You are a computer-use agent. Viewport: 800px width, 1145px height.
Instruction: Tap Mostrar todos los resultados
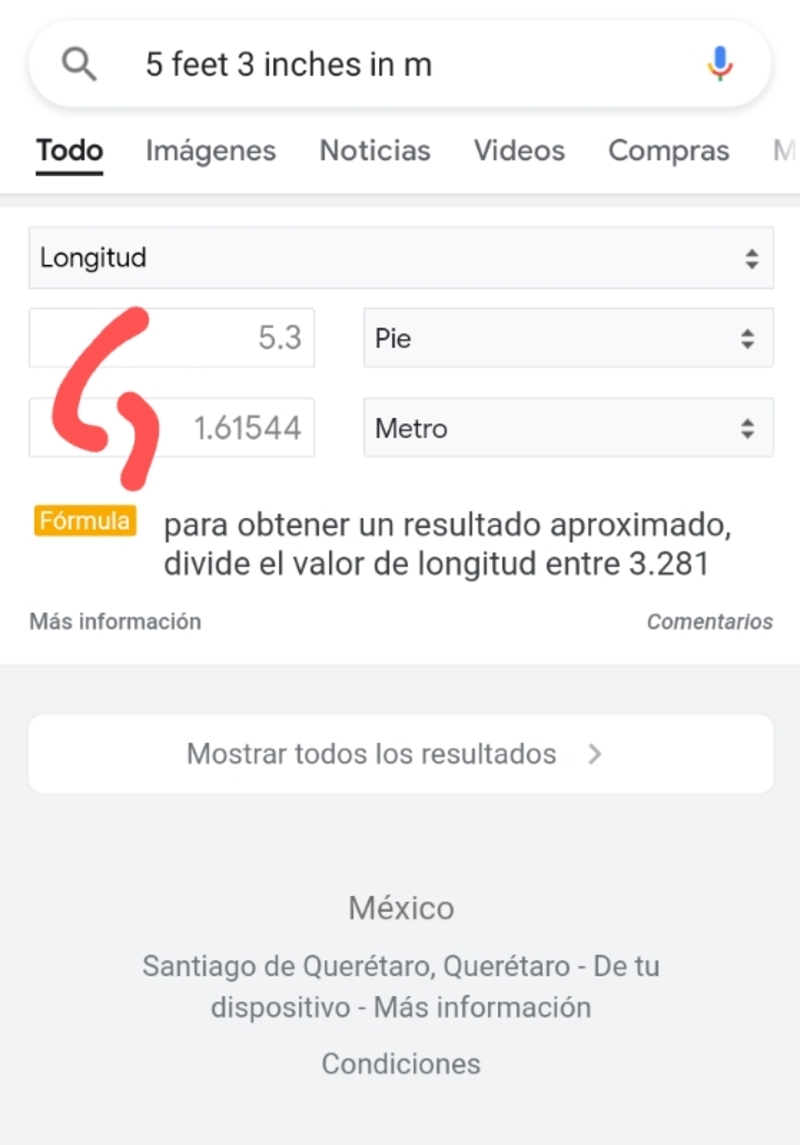(x=400, y=753)
